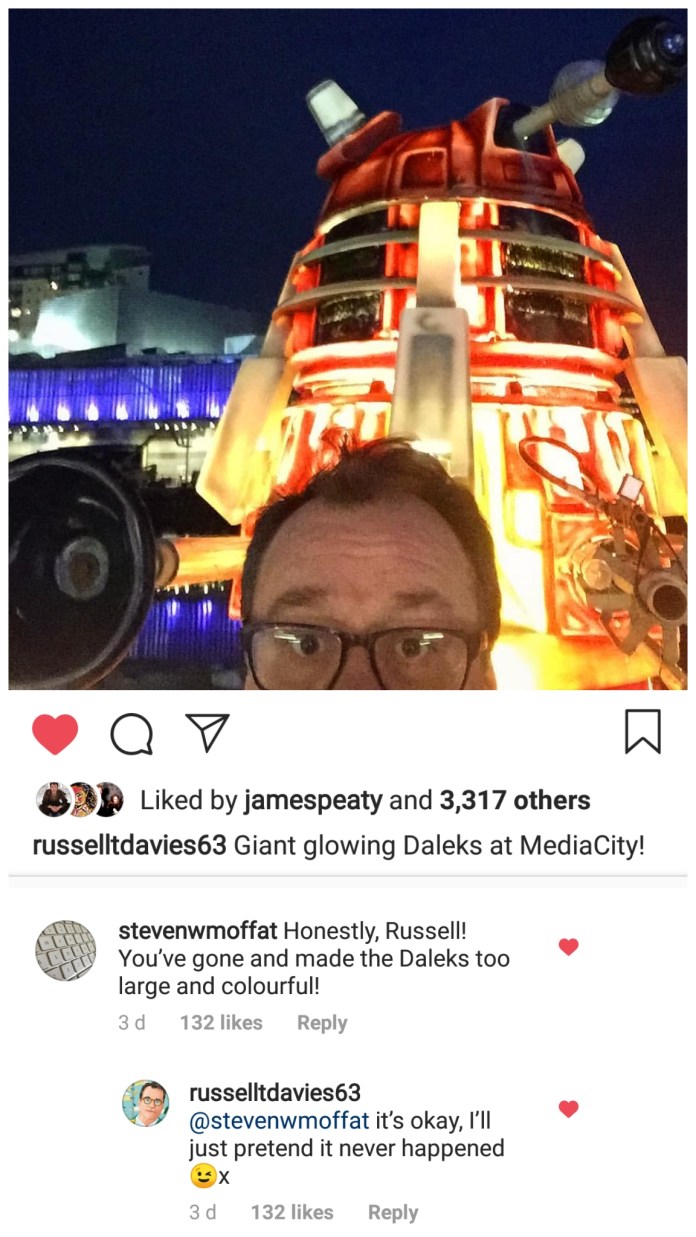Unlike russelltdavies63's reply heart

click(568, 1109)
